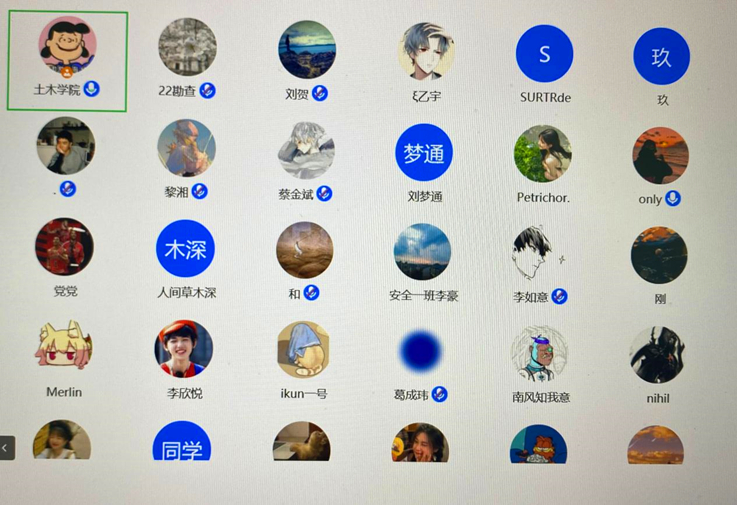This screenshot has width=737, height=505.
Task: Tap the ikun一号 participant avatar
Action: coord(303,350)
